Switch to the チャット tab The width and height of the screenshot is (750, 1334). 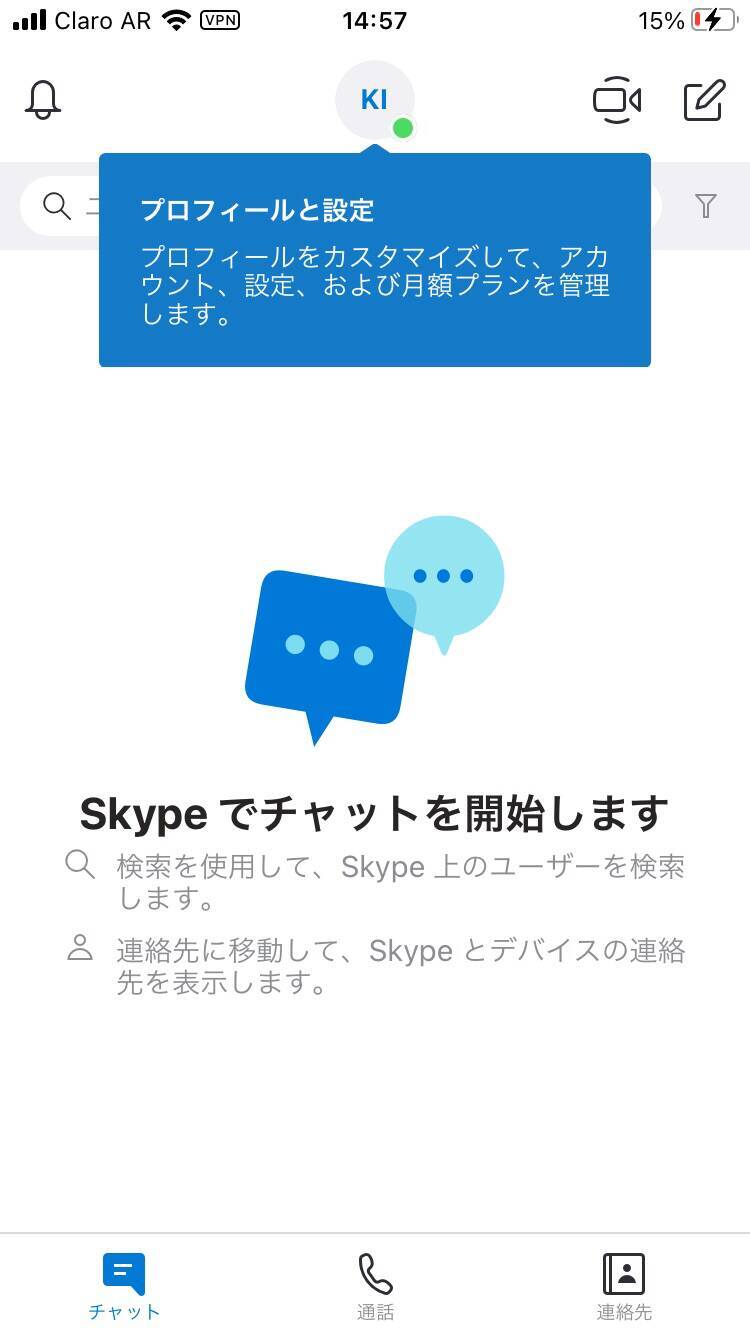[124, 1286]
